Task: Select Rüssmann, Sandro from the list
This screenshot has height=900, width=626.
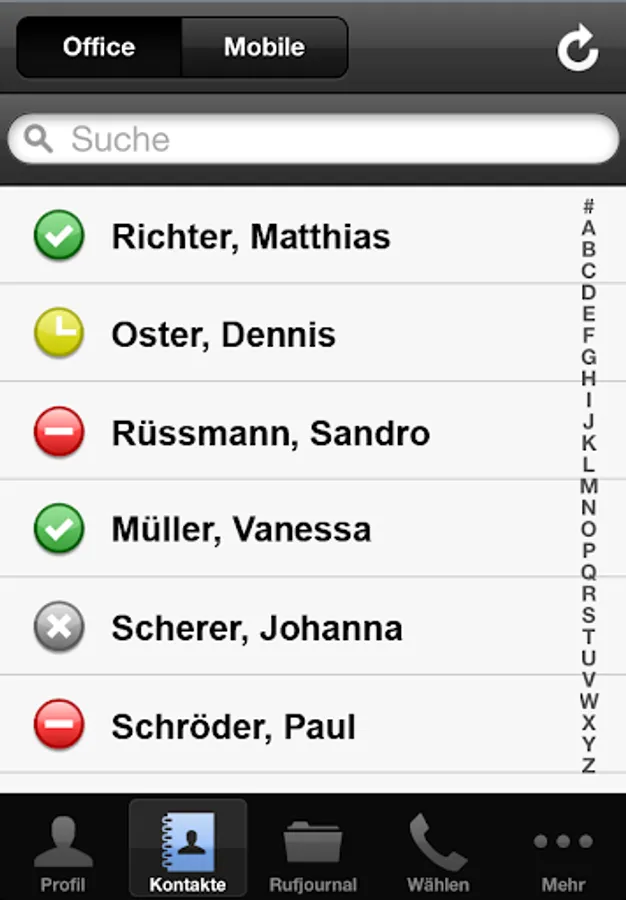Action: (270, 433)
